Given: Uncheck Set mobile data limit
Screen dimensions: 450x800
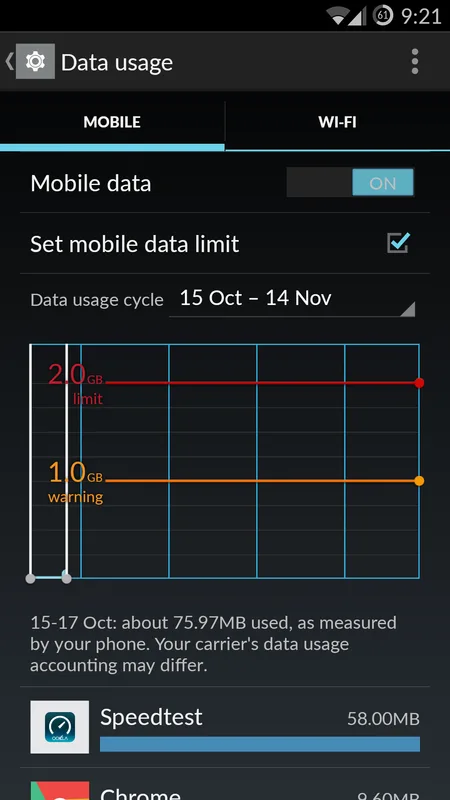Looking at the screenshot, I should [398, 243].
